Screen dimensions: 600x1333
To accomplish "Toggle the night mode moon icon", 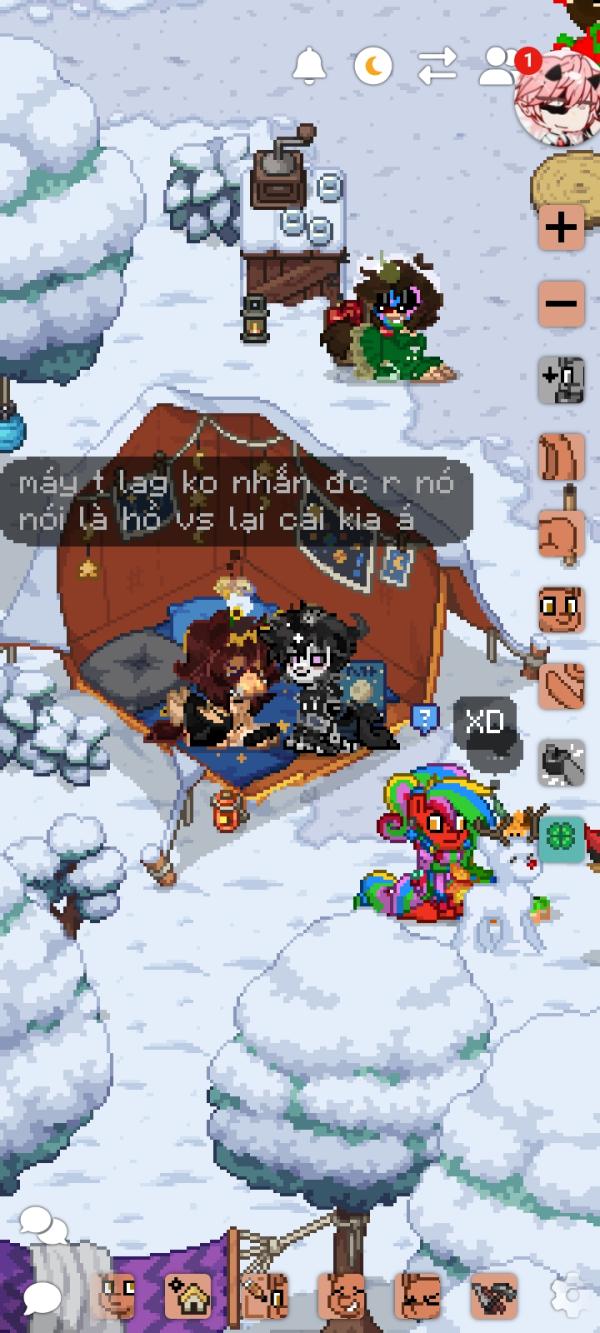I will [373, 67].
